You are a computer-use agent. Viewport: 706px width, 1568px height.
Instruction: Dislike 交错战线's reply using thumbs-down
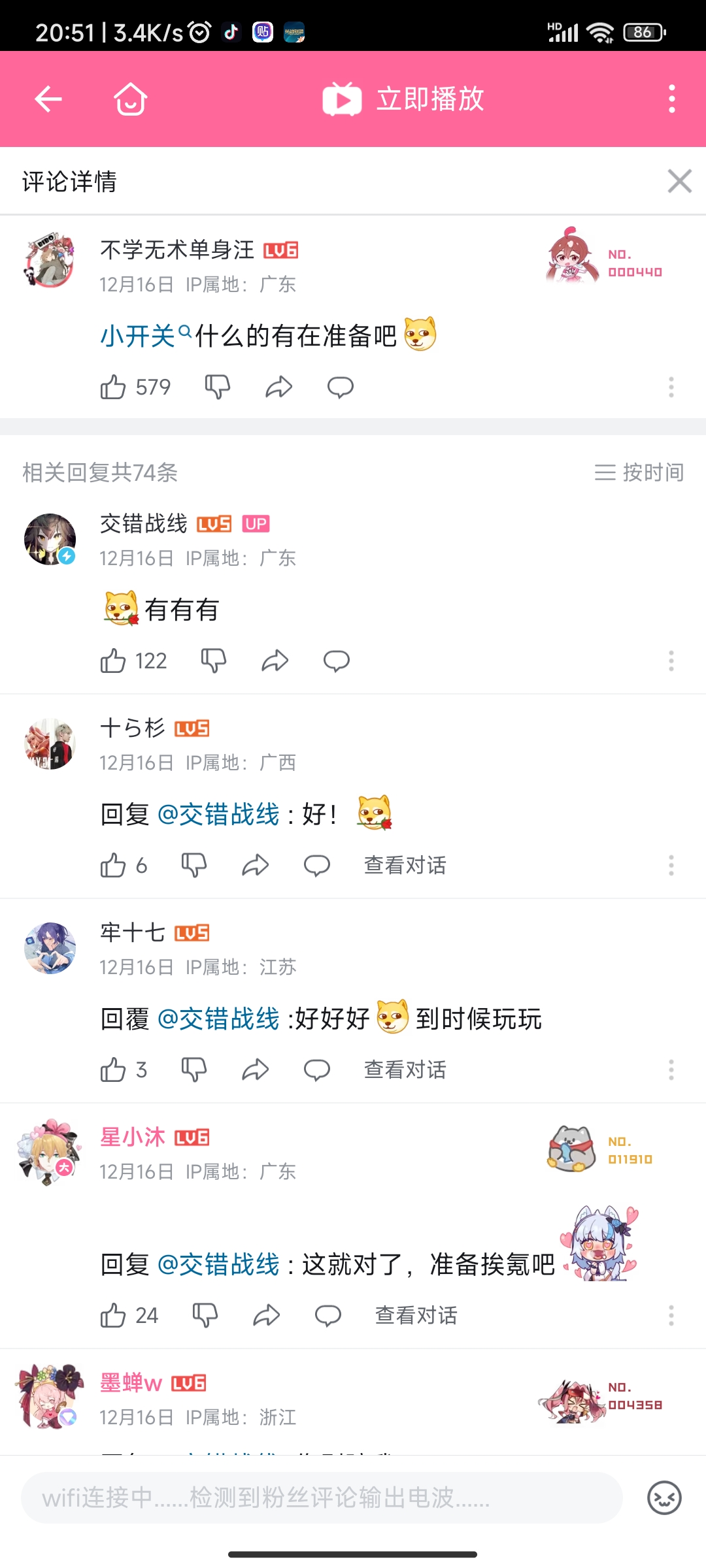click(x=213, y=661)
